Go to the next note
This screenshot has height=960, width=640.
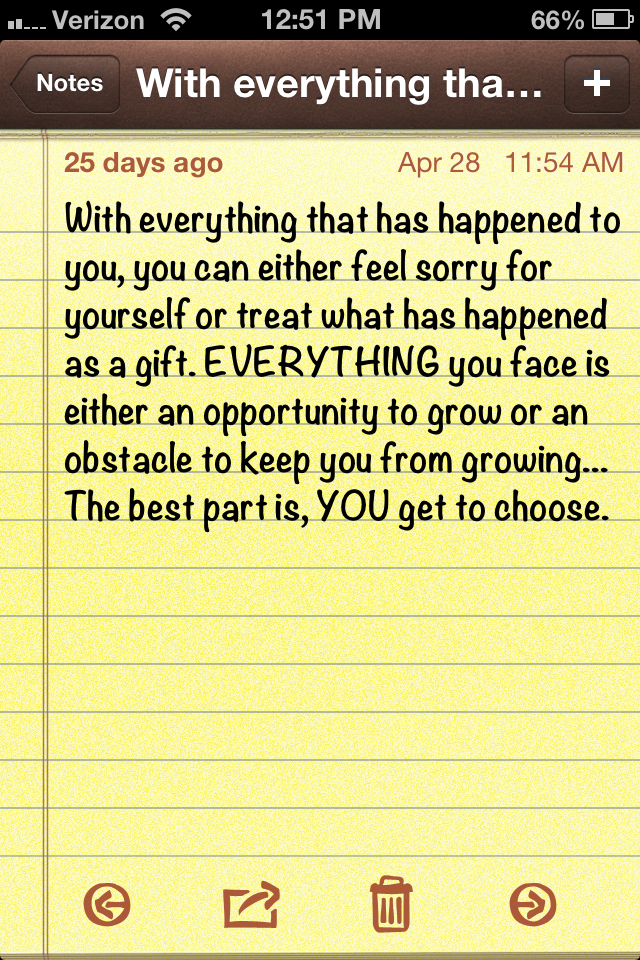coord(532,905)
